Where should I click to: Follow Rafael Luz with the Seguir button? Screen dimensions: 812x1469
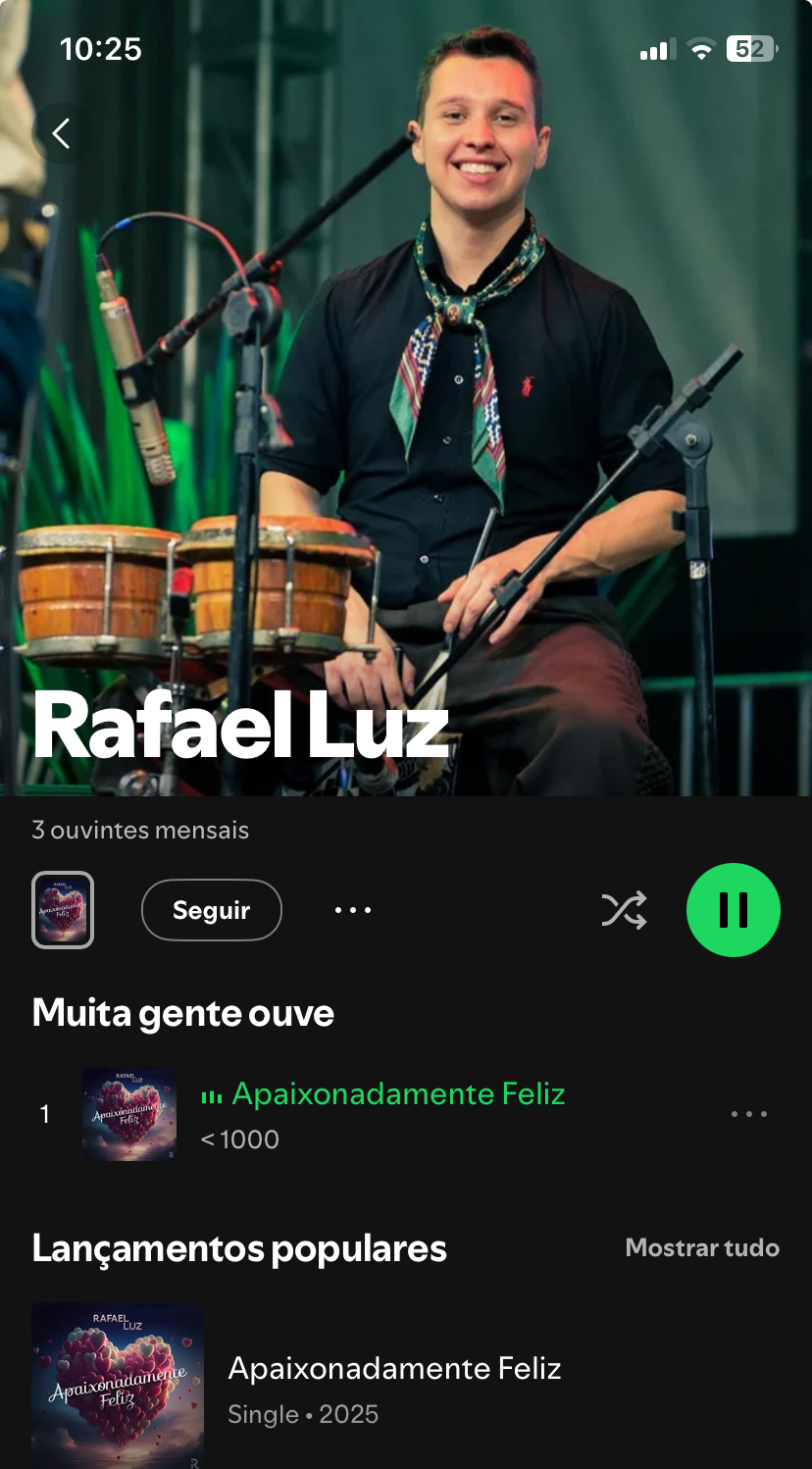(212, 910)
